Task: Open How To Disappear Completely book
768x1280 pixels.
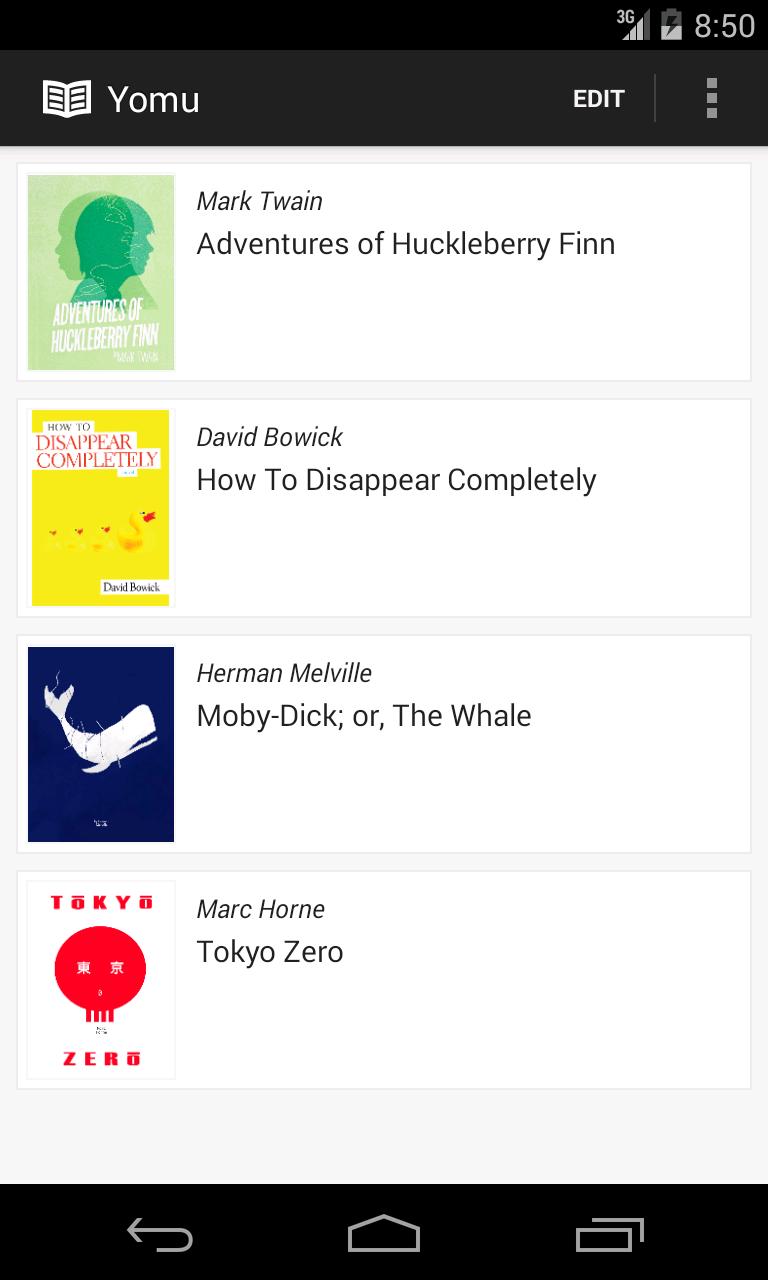Action: pyautogui.click(x=396, y=480)
